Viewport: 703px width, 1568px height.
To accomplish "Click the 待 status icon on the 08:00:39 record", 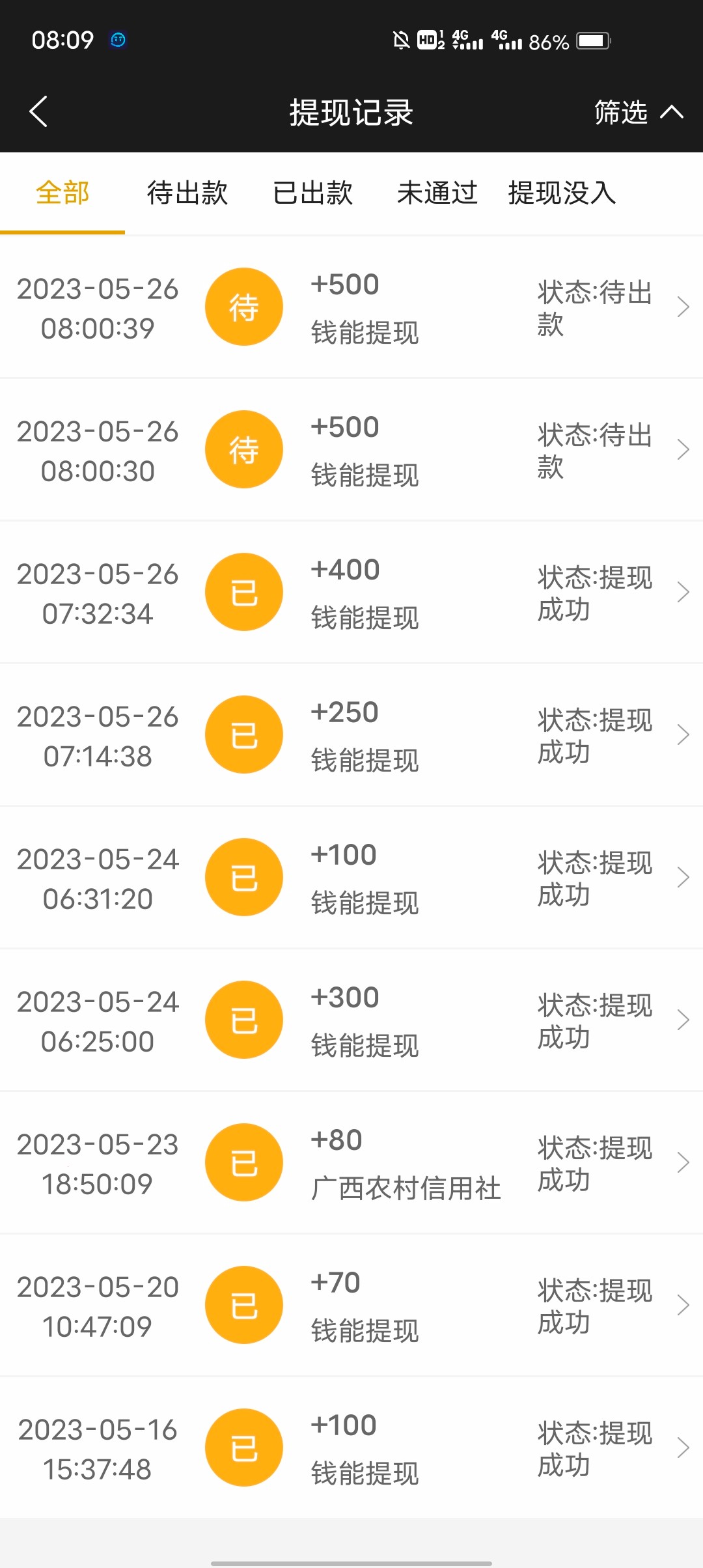I will coord(243,306).
